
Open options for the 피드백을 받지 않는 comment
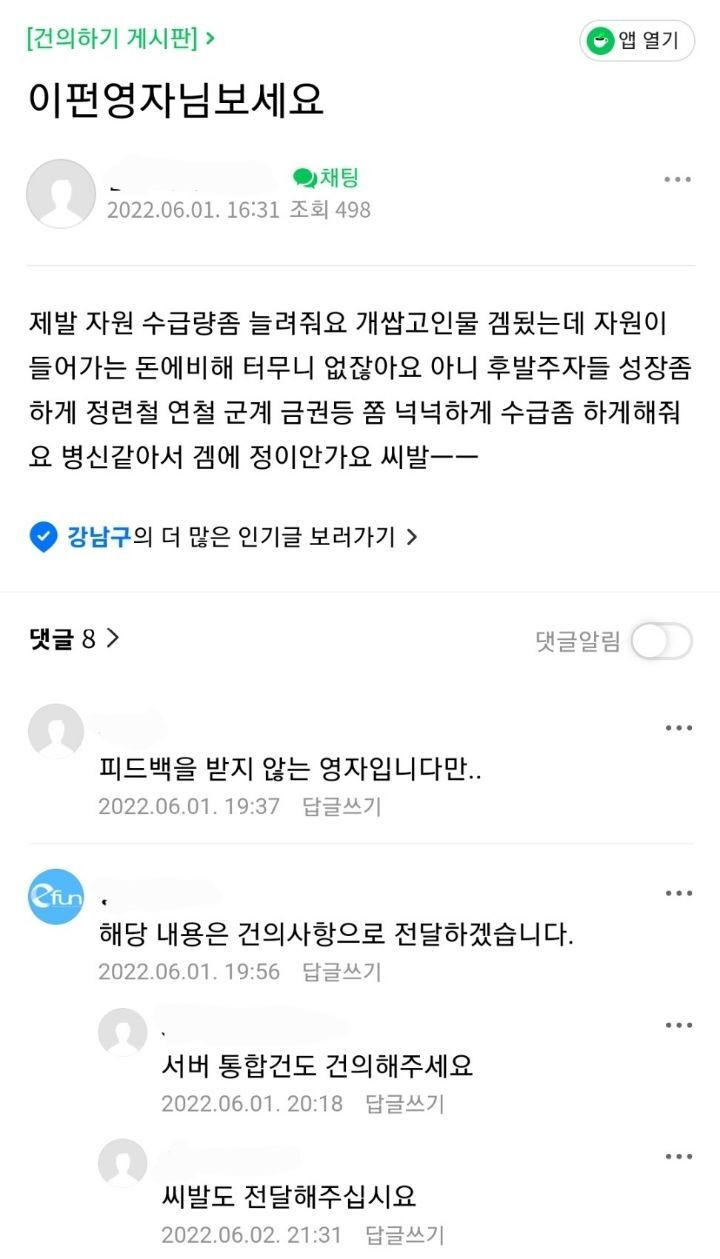tap(679, 728)
